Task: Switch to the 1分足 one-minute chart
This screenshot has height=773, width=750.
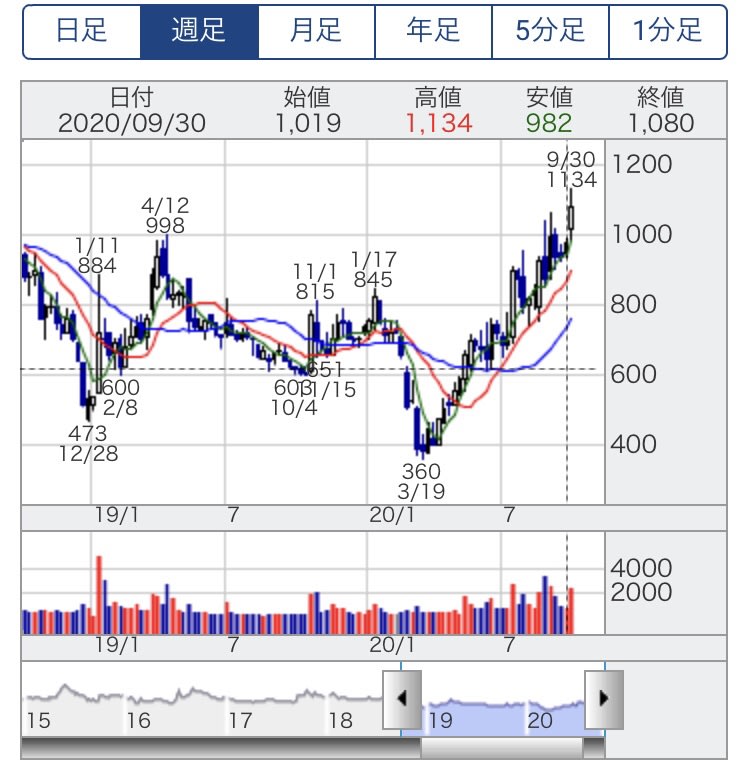Action: click(667, 31)
